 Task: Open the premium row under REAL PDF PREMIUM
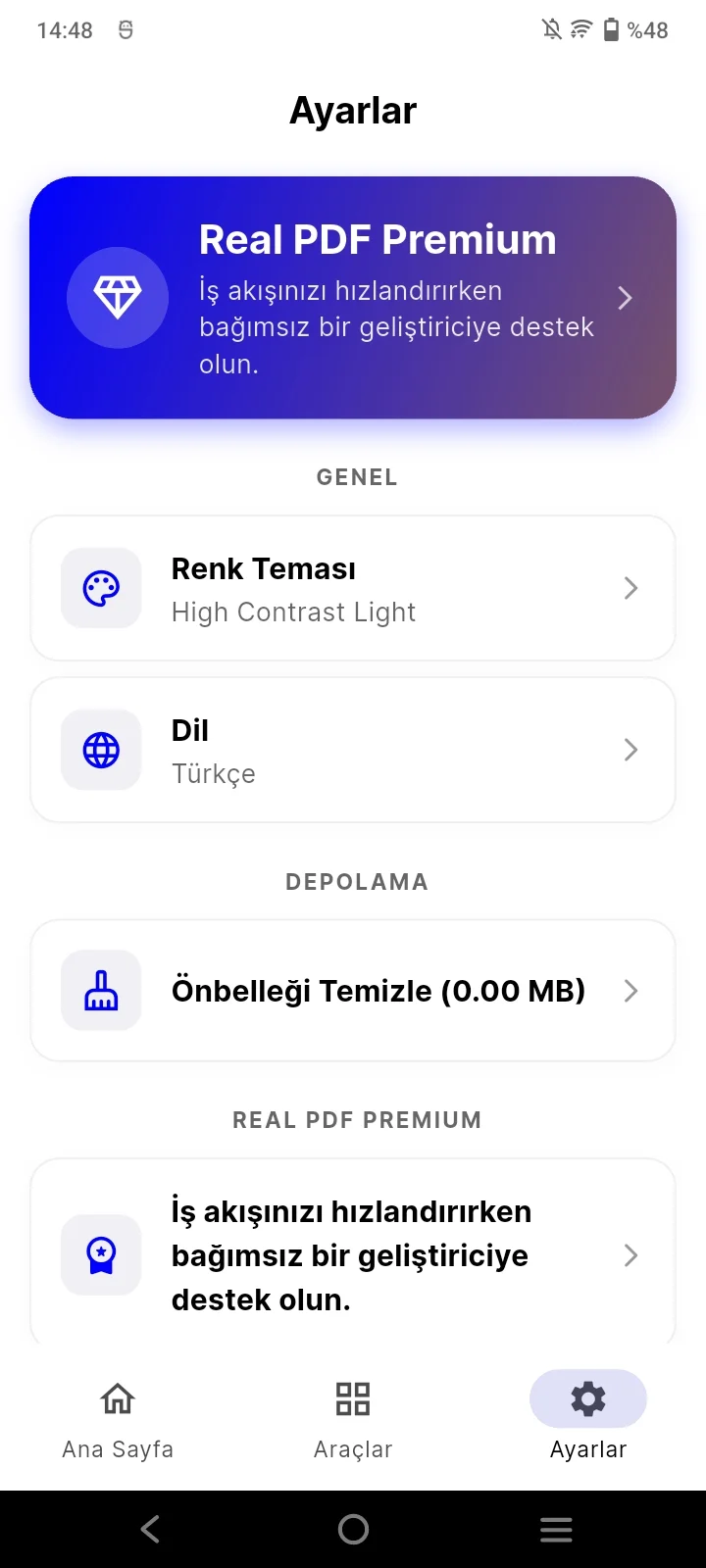[353, 1254]
